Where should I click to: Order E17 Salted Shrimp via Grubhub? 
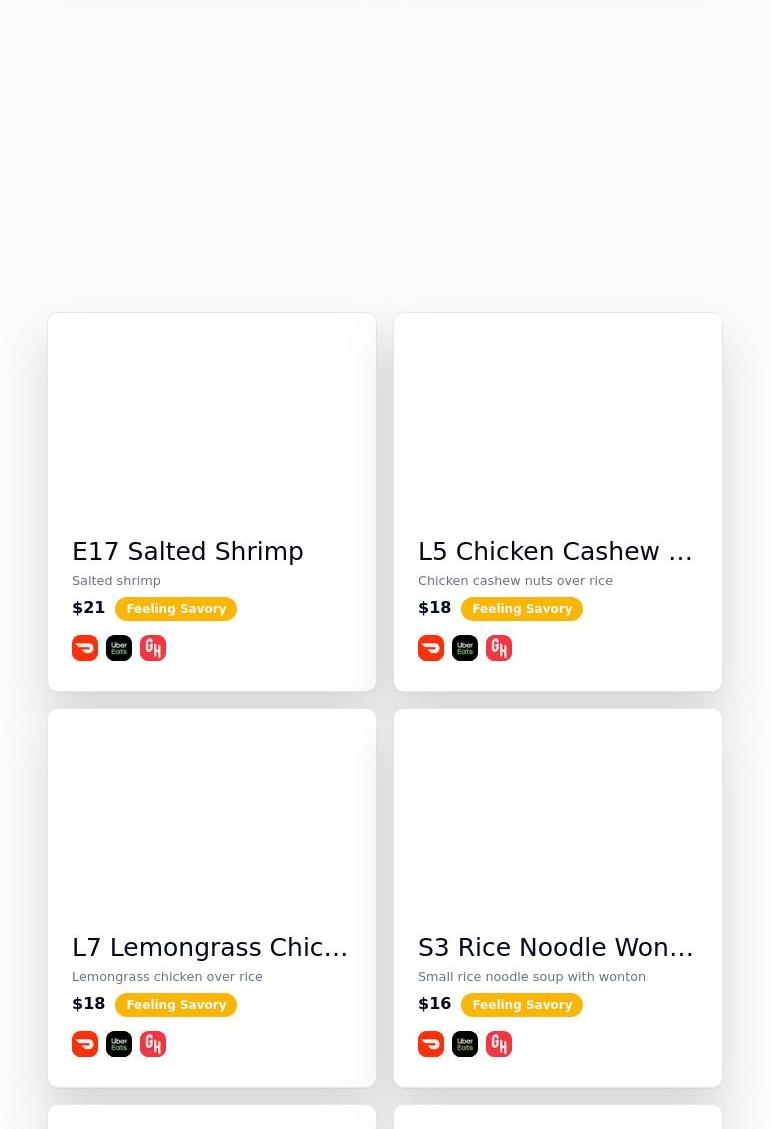pyautogui.click(x=153, y=648)
